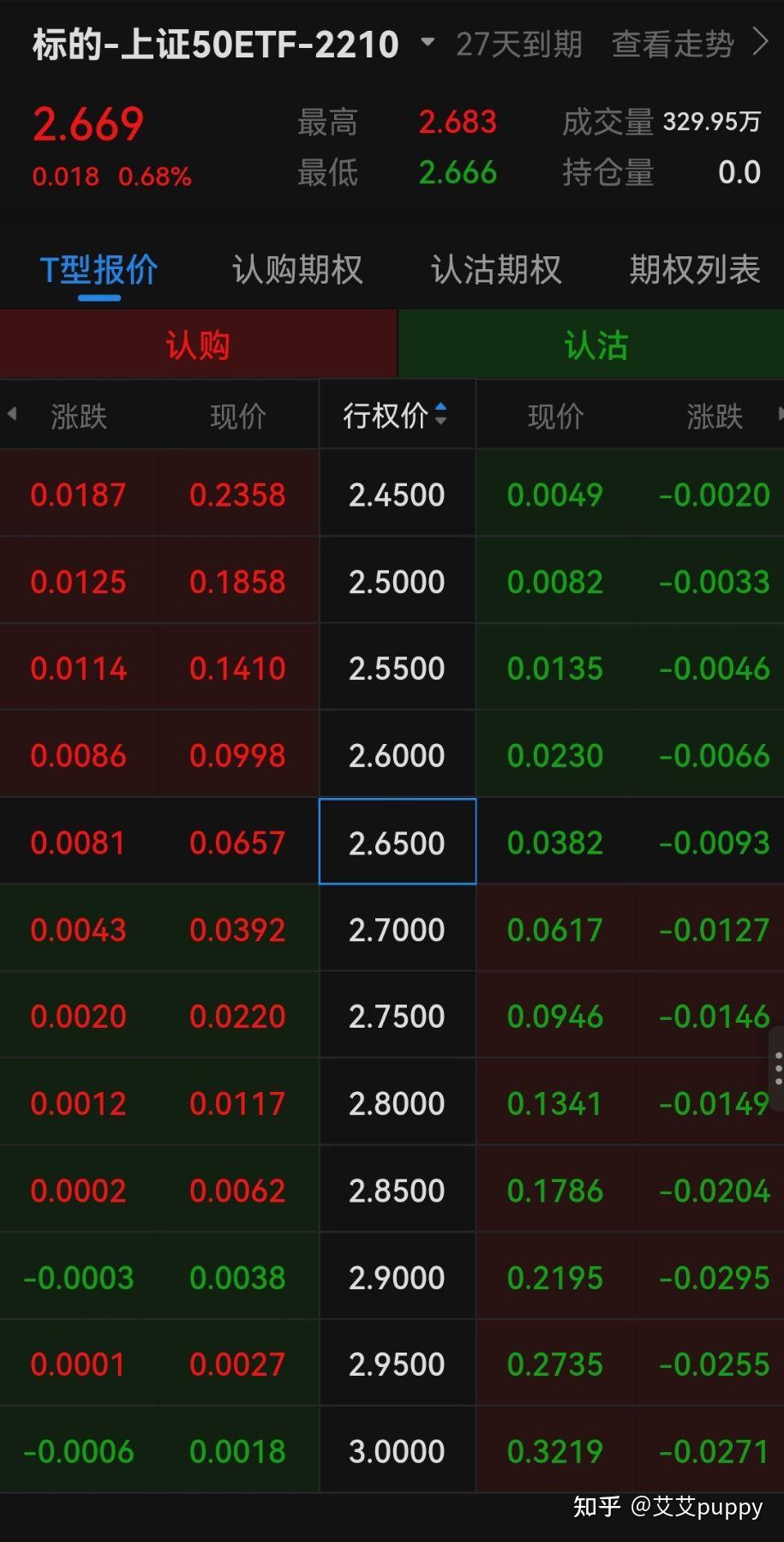Open the strike price 2.6500 row
784x1542 pixels.
(397, 843)
